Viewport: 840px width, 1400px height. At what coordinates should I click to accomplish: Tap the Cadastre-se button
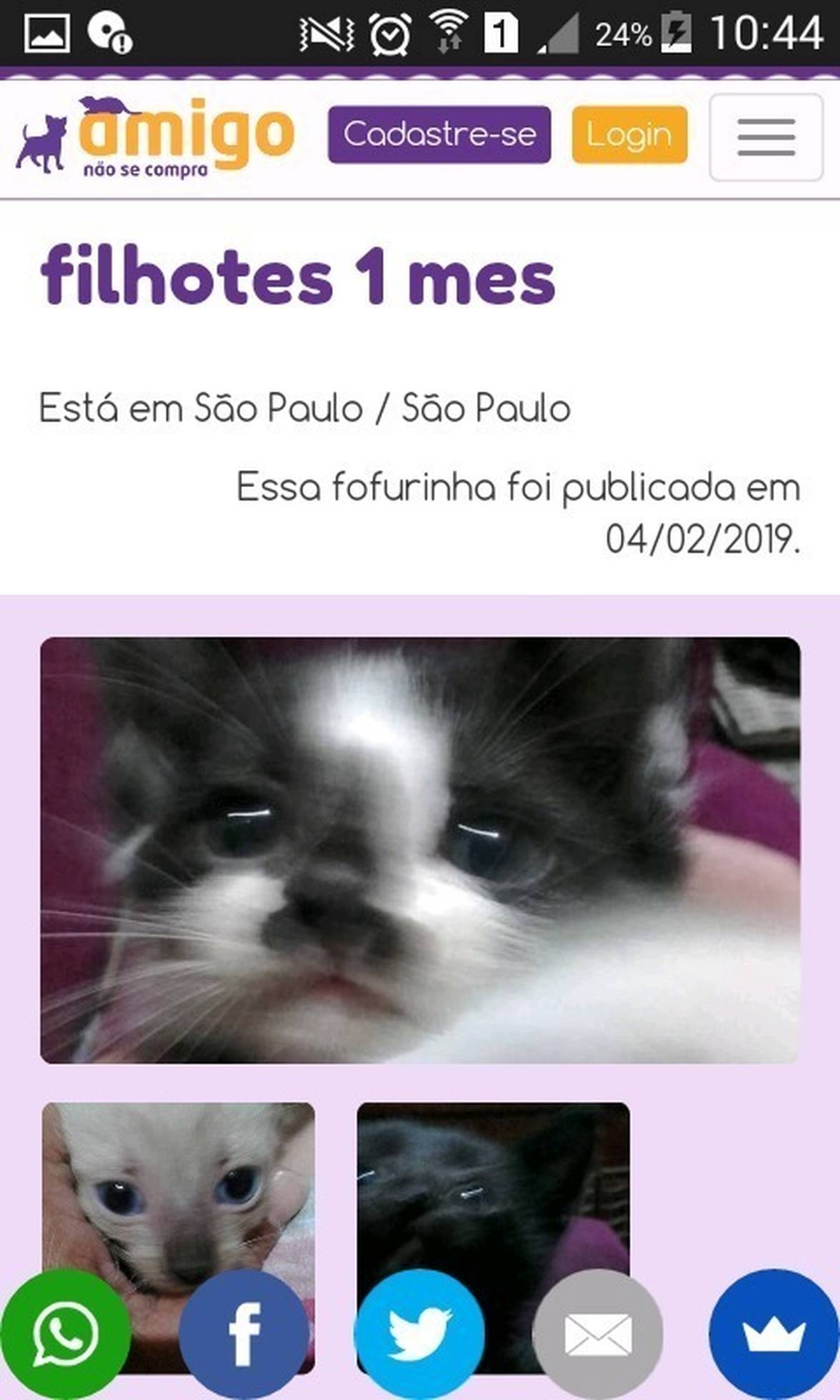point(439,134)
